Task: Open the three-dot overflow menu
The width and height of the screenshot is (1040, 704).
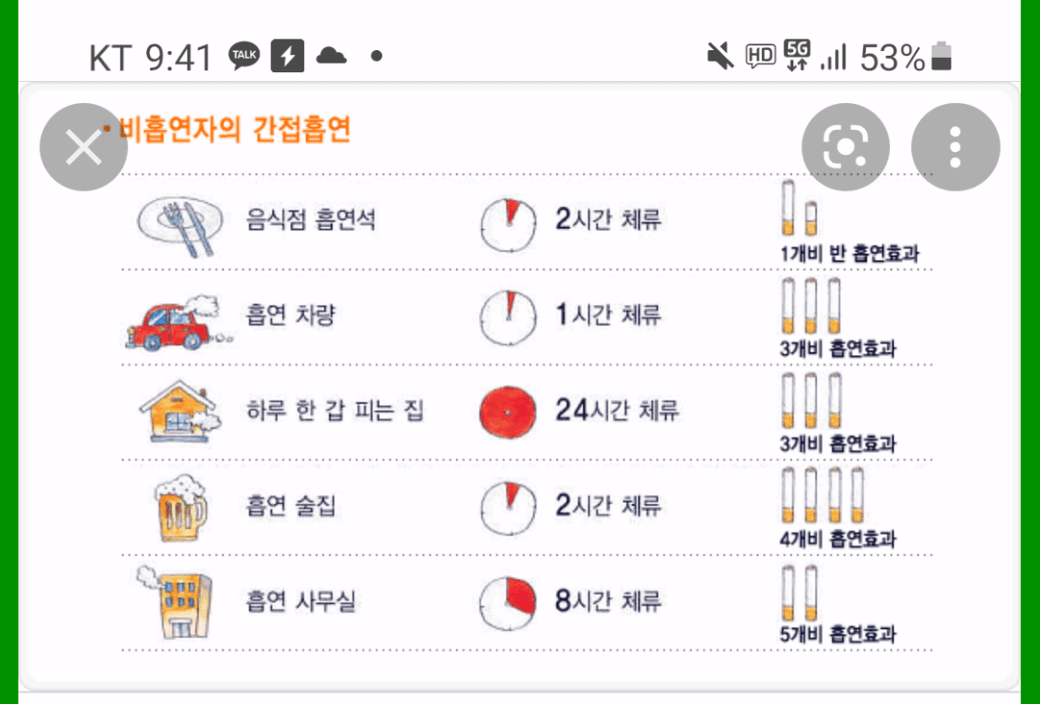Action: point(955,148)
